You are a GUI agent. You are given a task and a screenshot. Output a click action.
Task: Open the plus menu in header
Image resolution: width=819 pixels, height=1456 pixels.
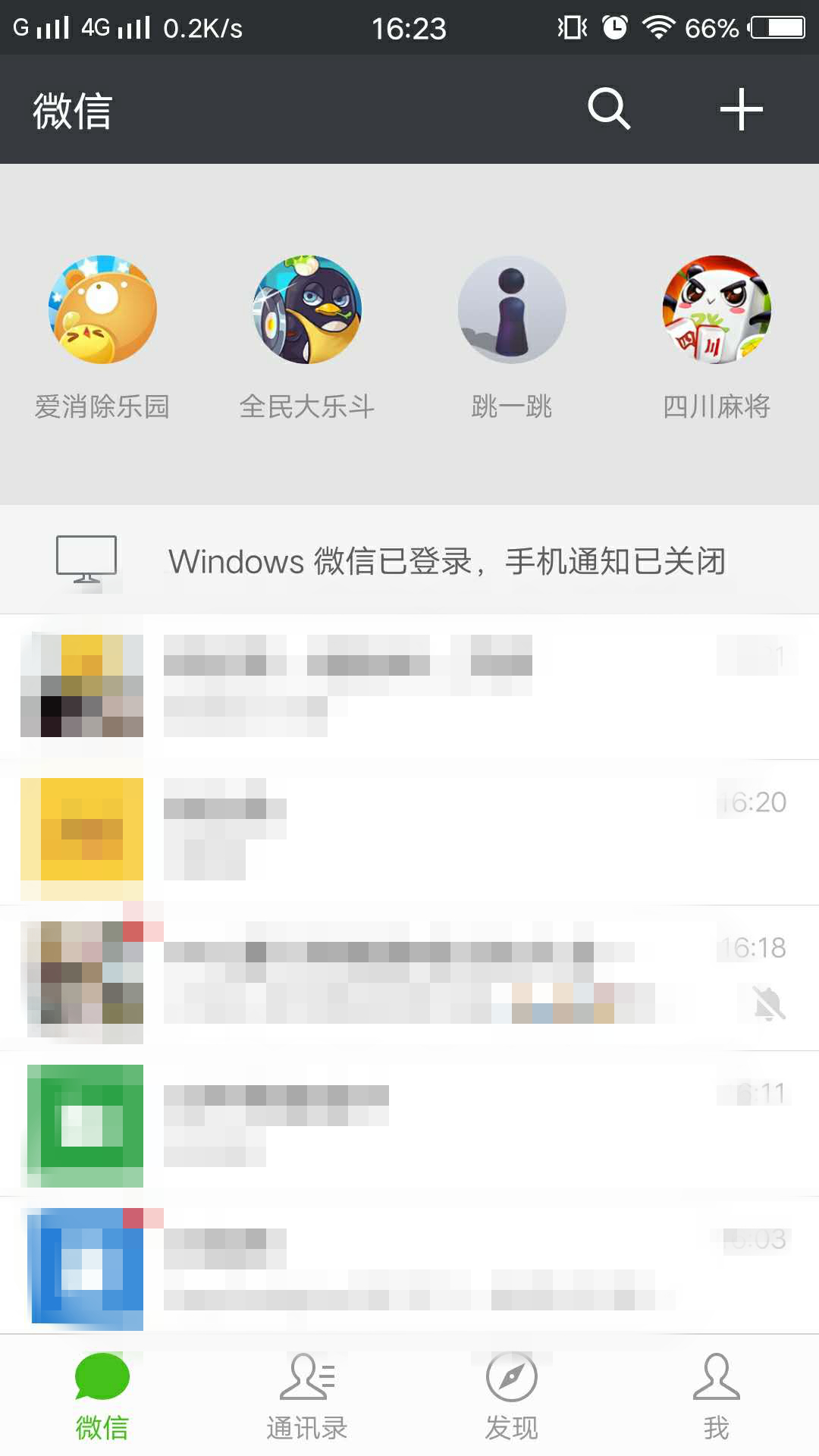pos(741,109)
